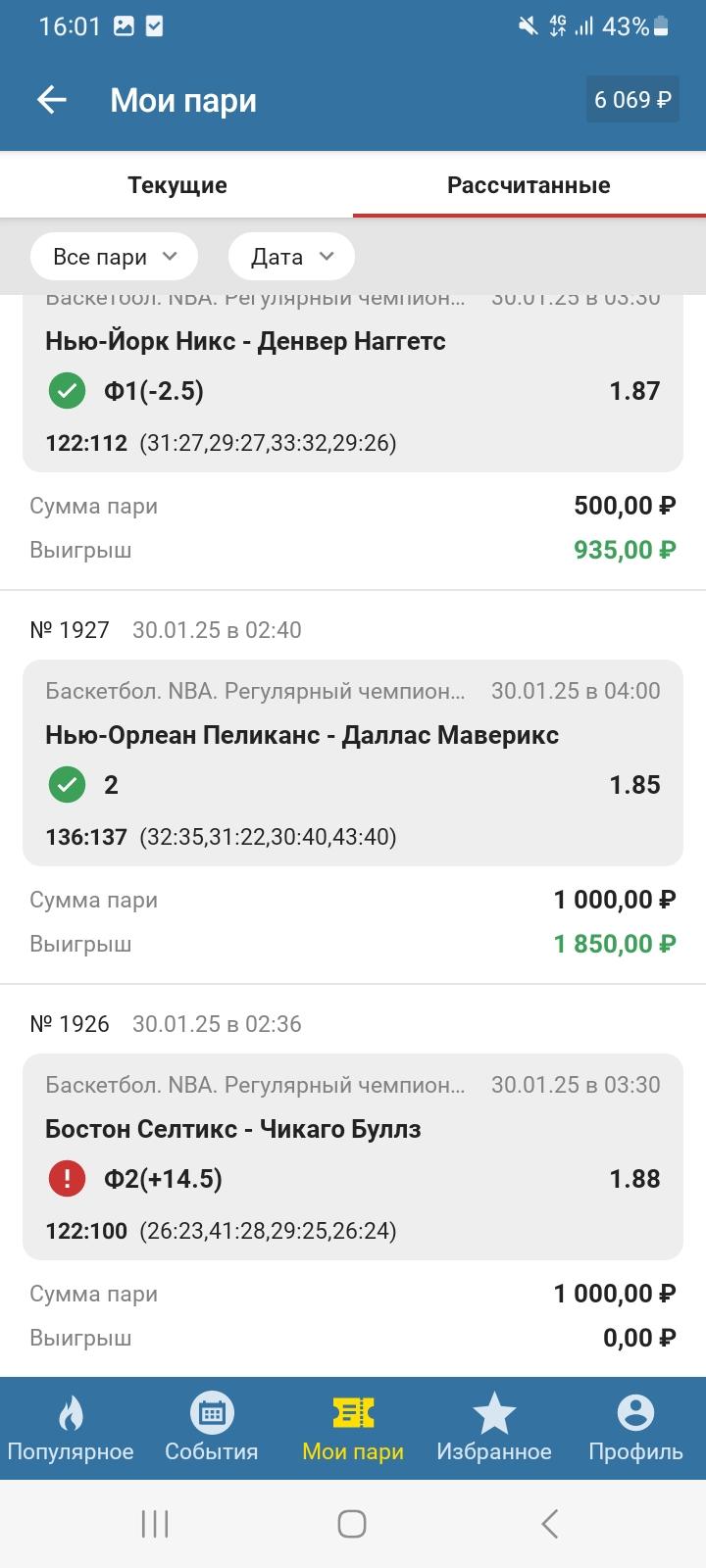Open the system recent apps button
This screenshot has height=1568, width=706.
155,1524
